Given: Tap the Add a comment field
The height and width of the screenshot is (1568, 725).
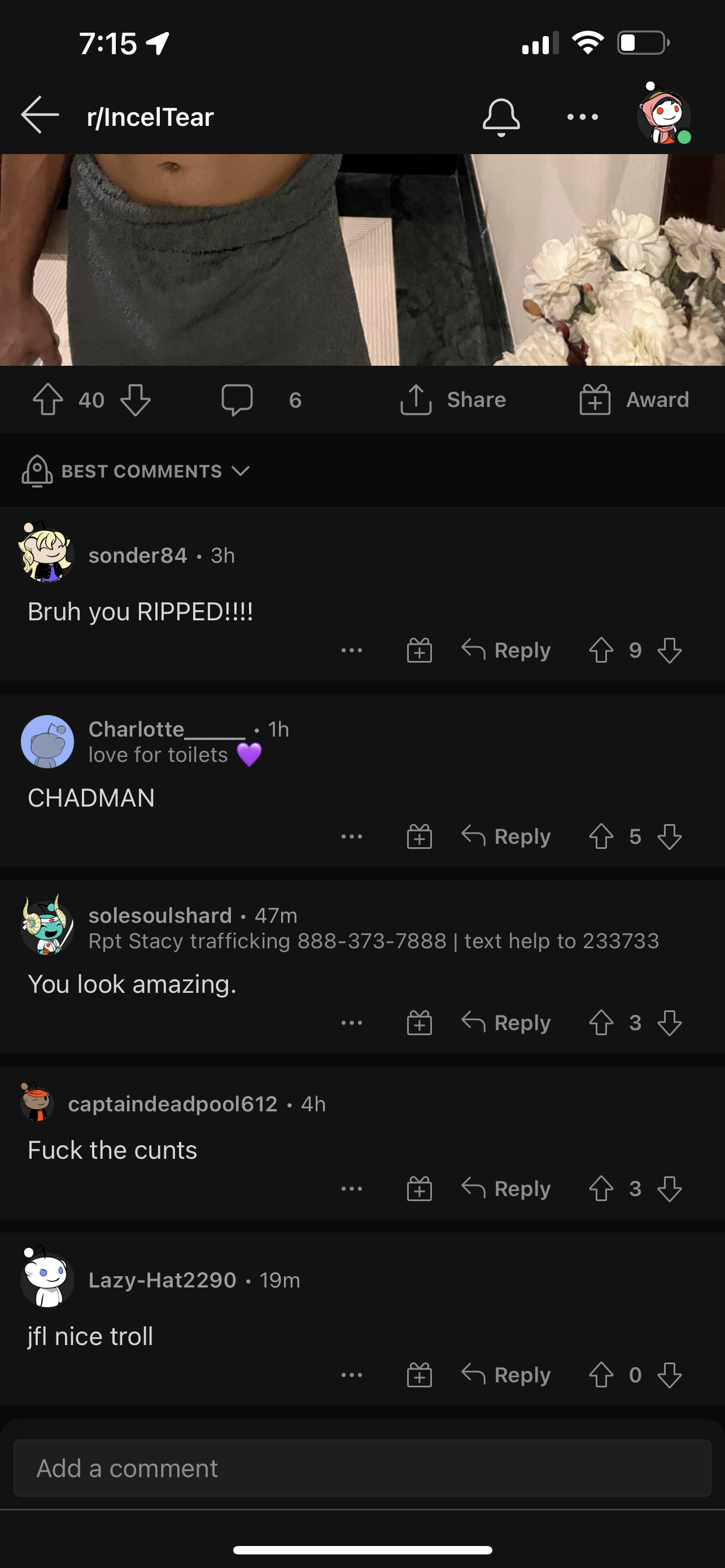Looking at the screenshot, I should (x=362, y=1468).
